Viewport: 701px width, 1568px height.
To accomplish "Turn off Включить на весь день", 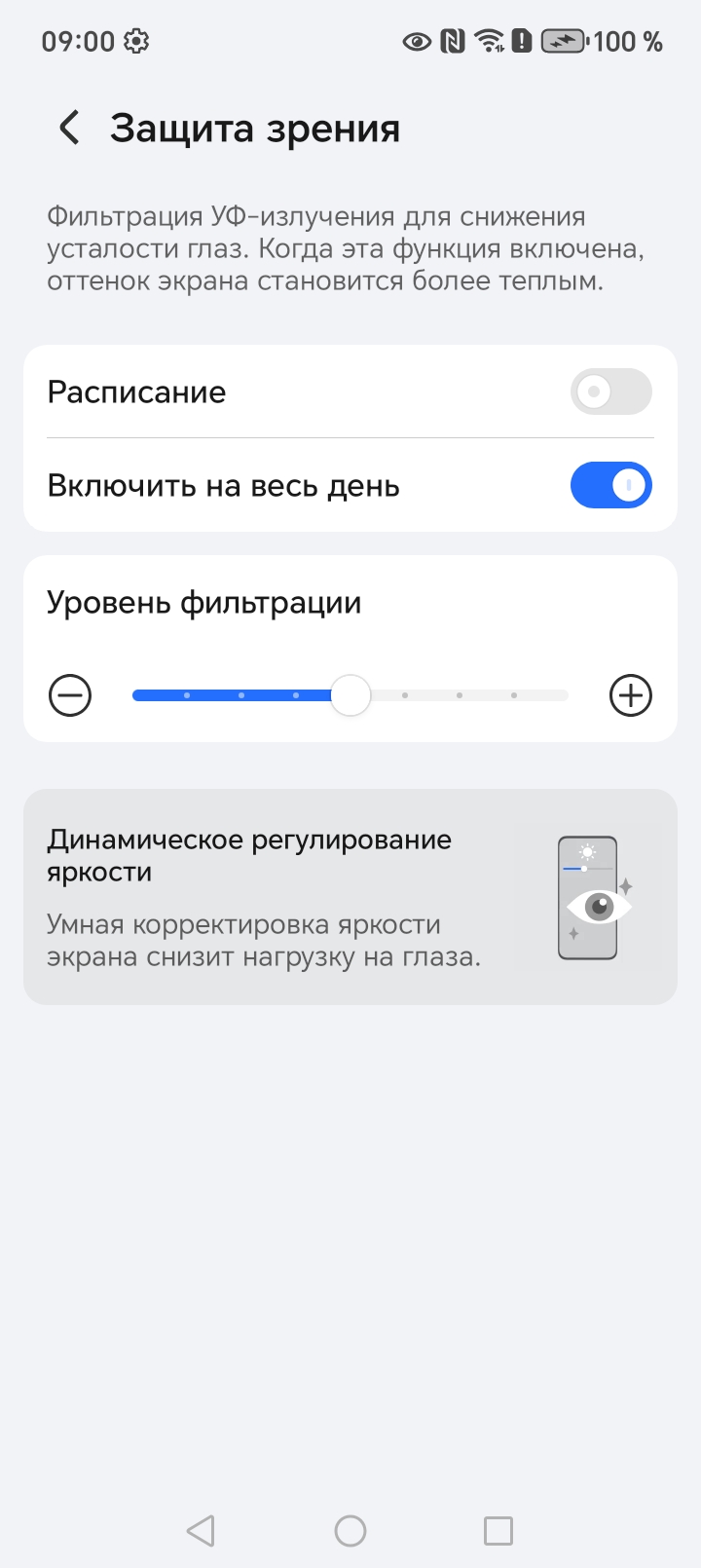I will point(610,485).
